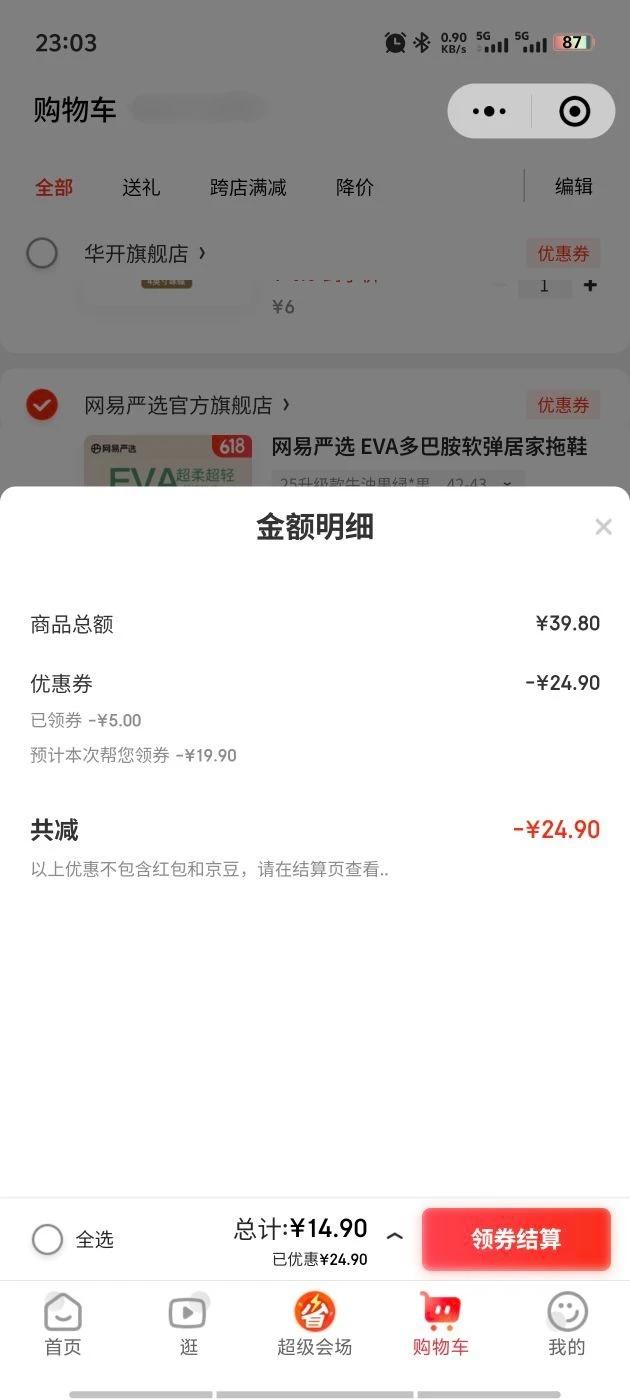Open the mini program three-dot menu
This screenshot has width=630, height=1400.
pos(489,111)
